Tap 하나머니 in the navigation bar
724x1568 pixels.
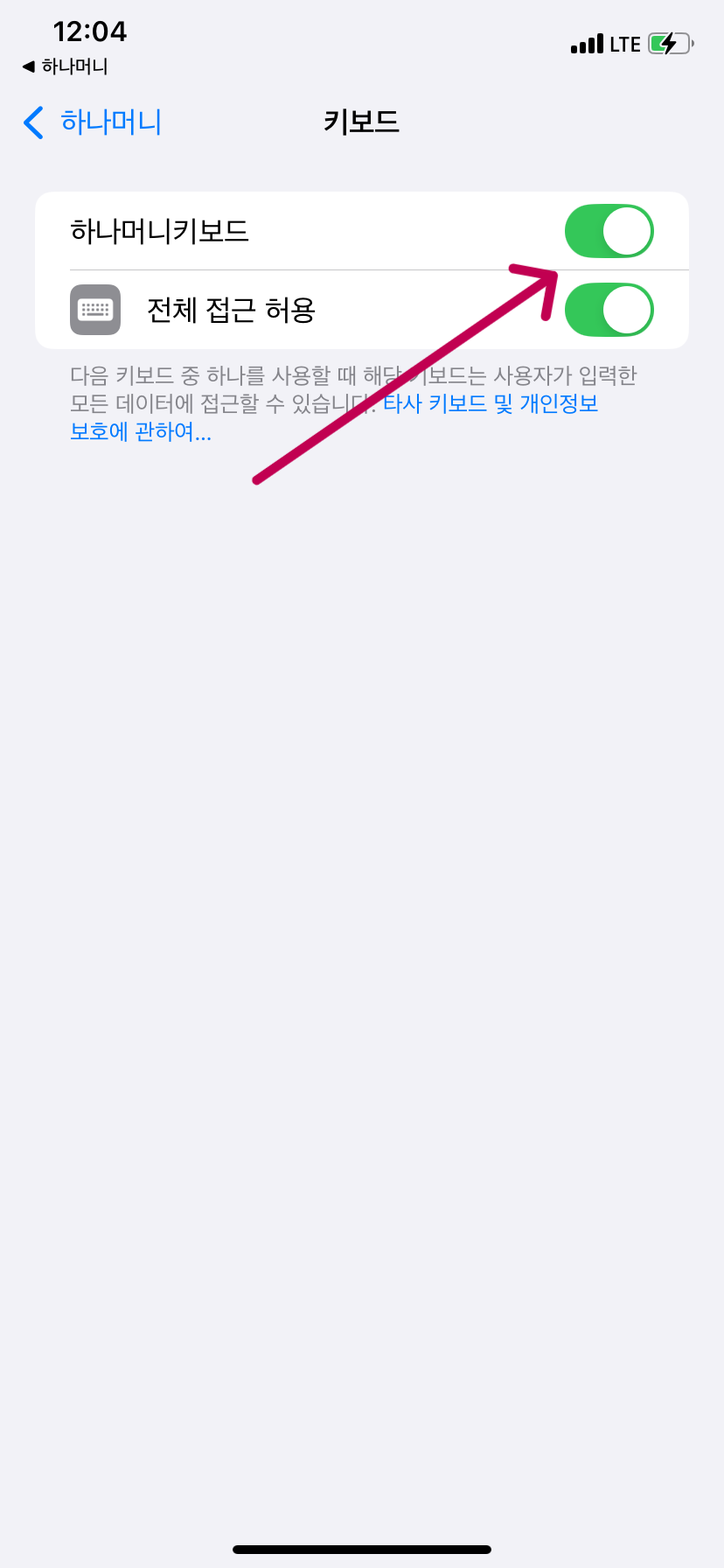[110, 122]
